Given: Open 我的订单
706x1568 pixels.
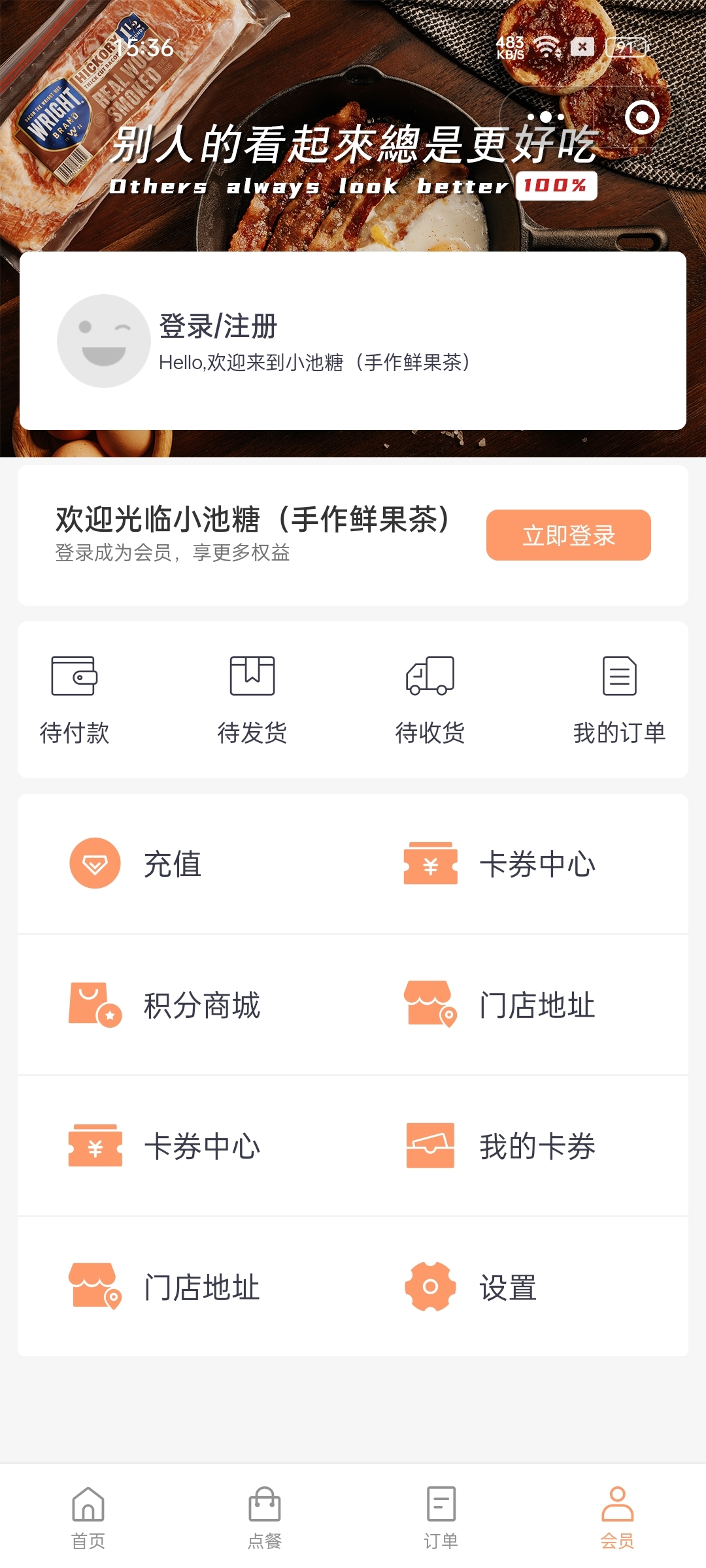Looking at the screenshot, I should coord(619,700).
